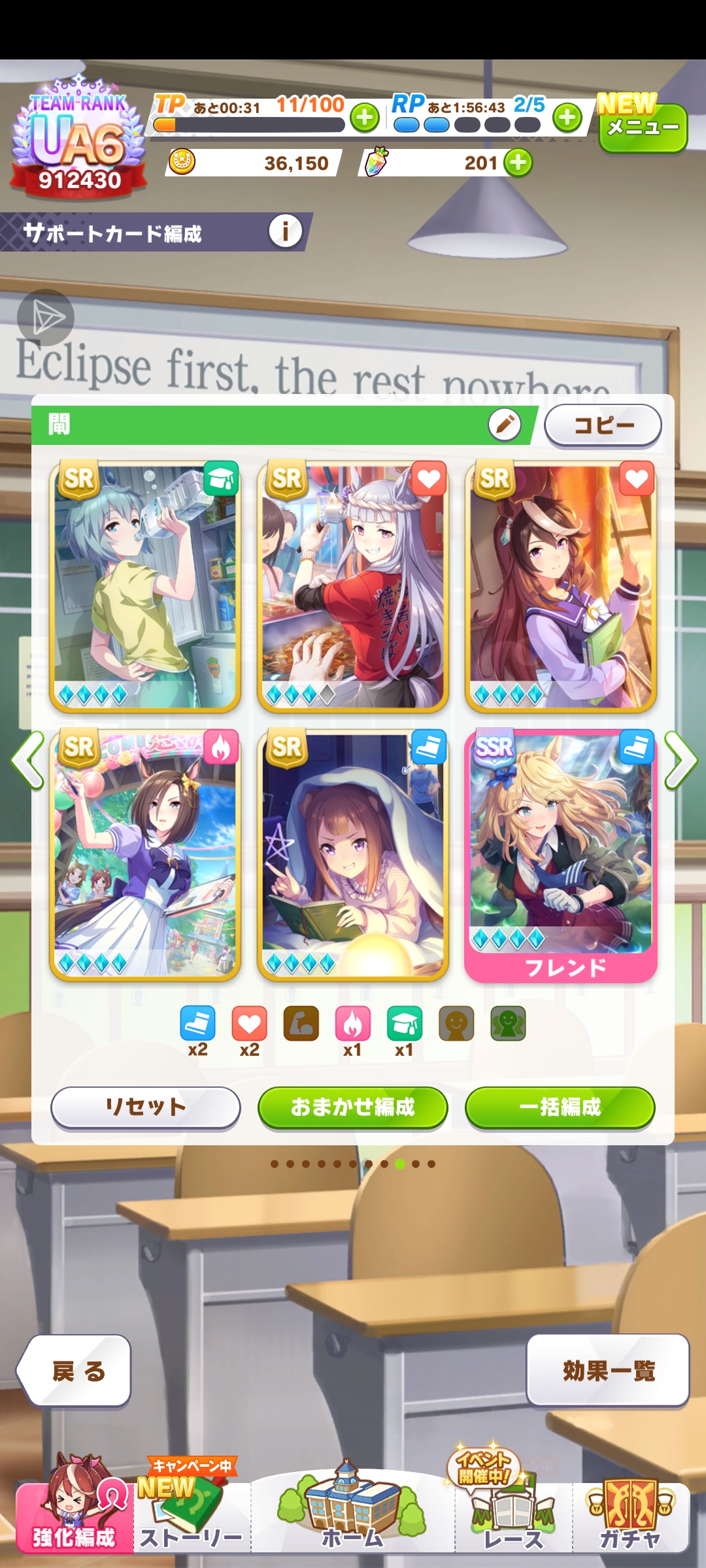The width and height of the screenshot is (706, 1568).
Task: Tap リセット to clear the deck
Action: (x=145, y=1107)
